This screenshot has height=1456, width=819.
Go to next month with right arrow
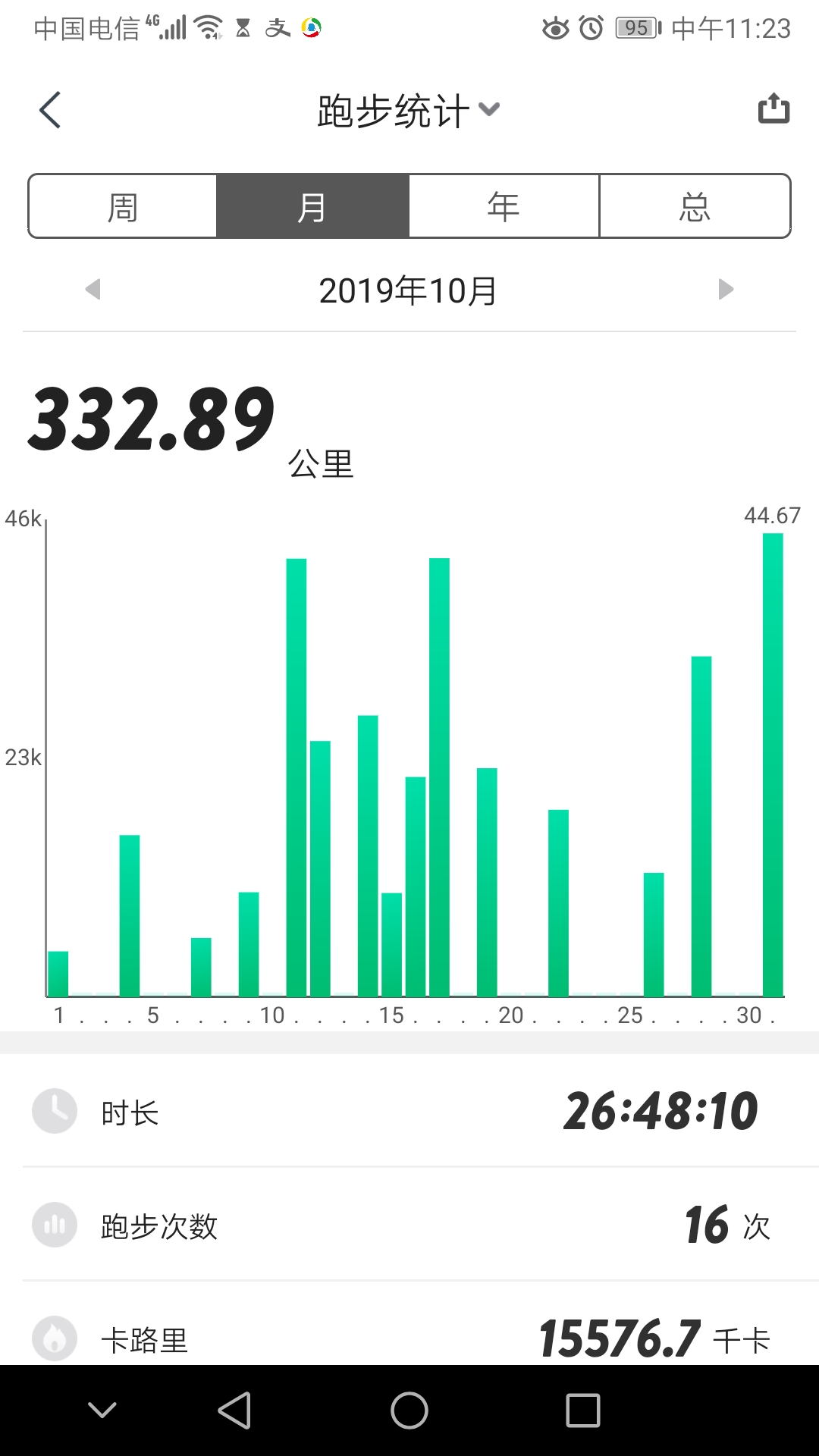(x=726, y=289)
